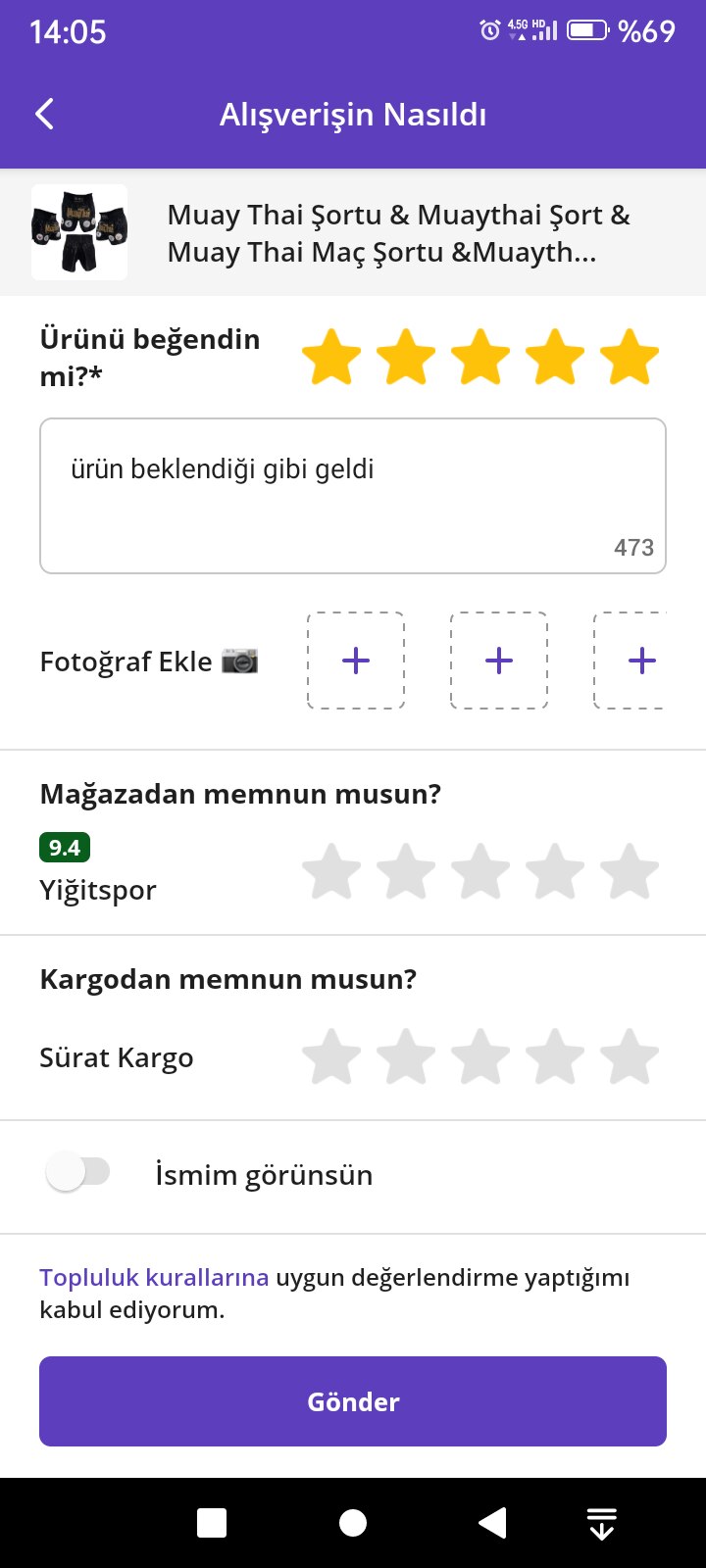Set product rating to three stars
Image resolution: width=706 pixels, height=1568 pixels.
(x=480, y=358)
